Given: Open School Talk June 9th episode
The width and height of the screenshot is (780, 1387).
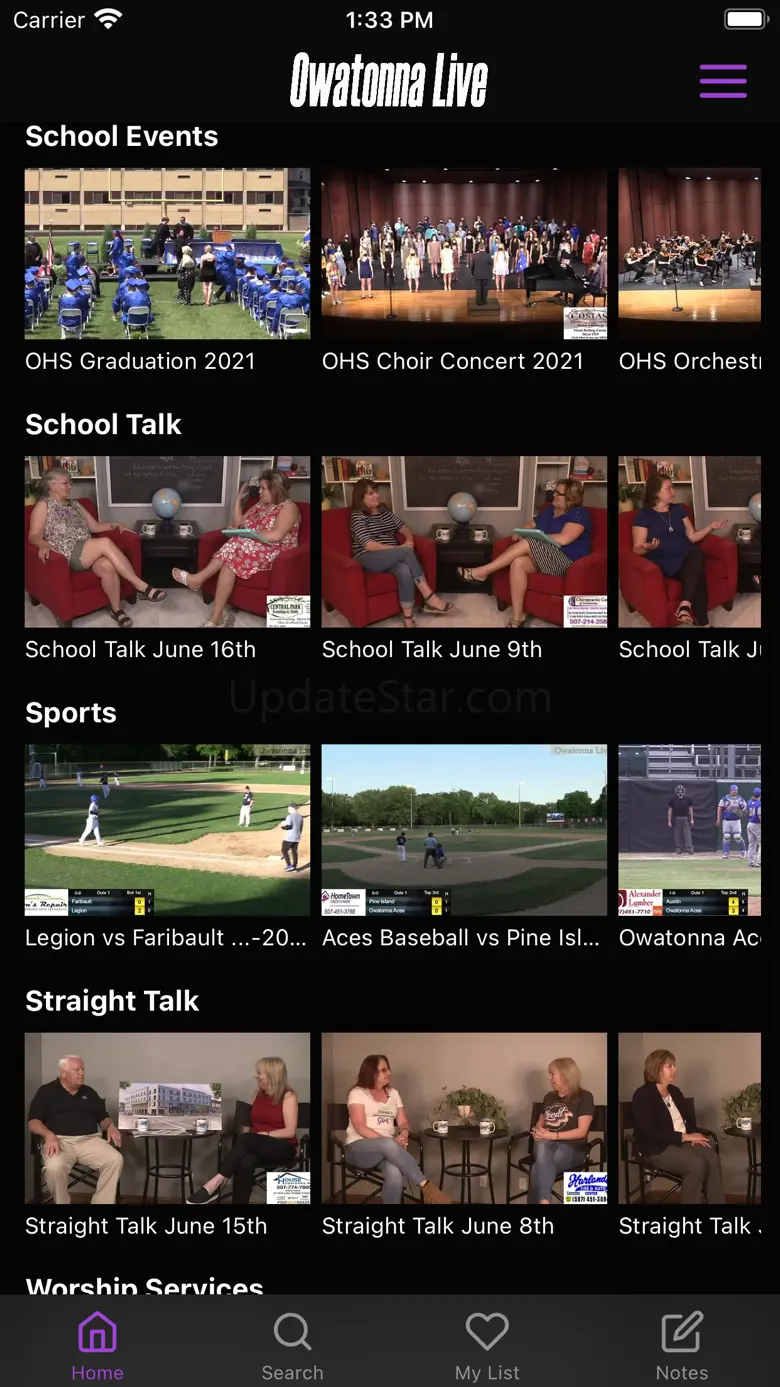Looking at the screenshot, I should tap(464, 542).
